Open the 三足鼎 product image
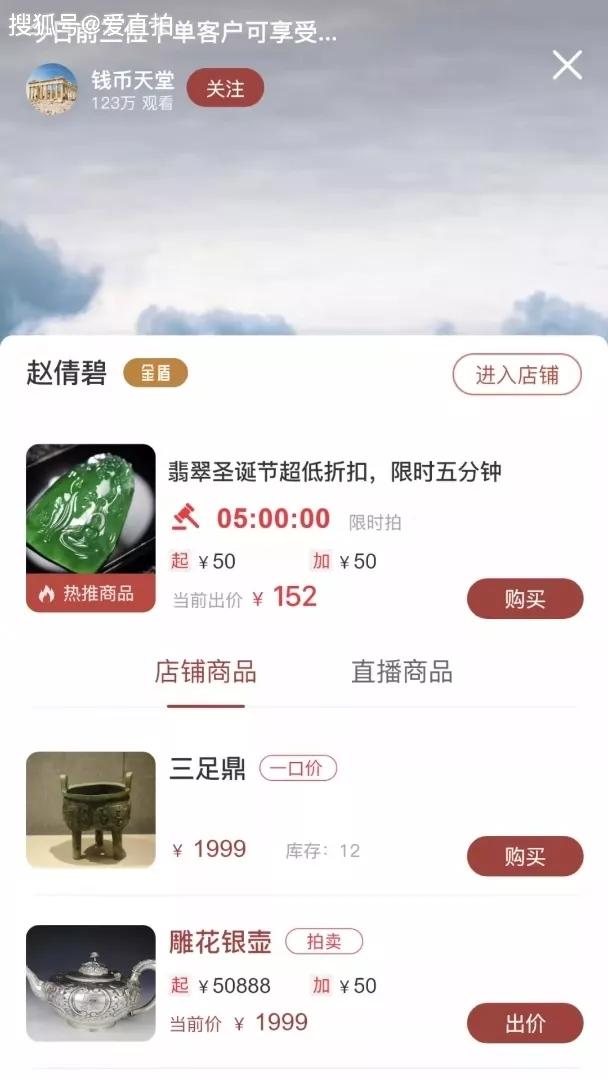The width and height of the screenshot is (608, 1080). click(91, 810)
